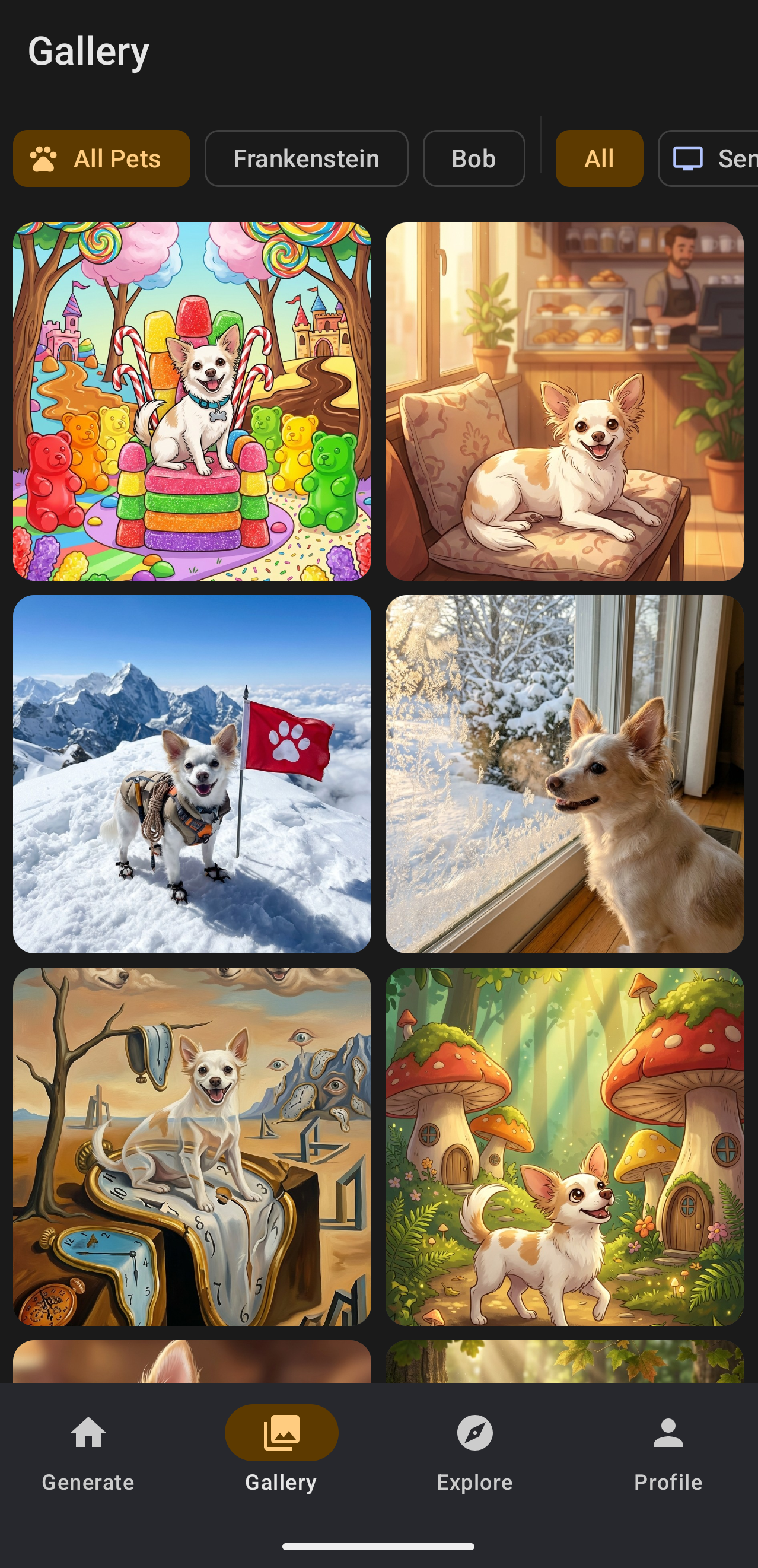Click the All media filter chip
Viewport: 758px width, 1568px height.
[x=599, y=158]
